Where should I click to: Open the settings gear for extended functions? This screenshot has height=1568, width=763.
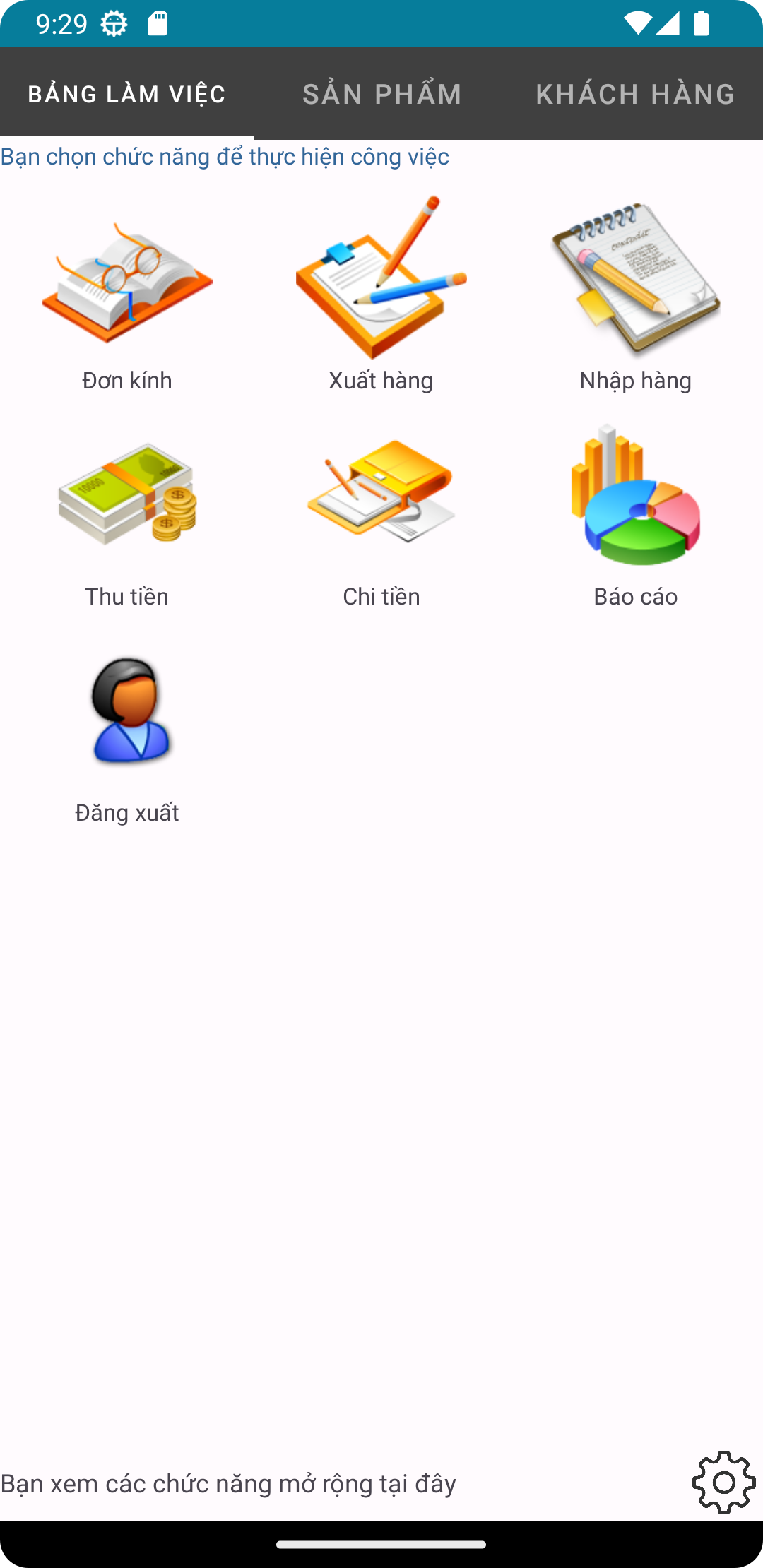click(x=723, y=1482)
